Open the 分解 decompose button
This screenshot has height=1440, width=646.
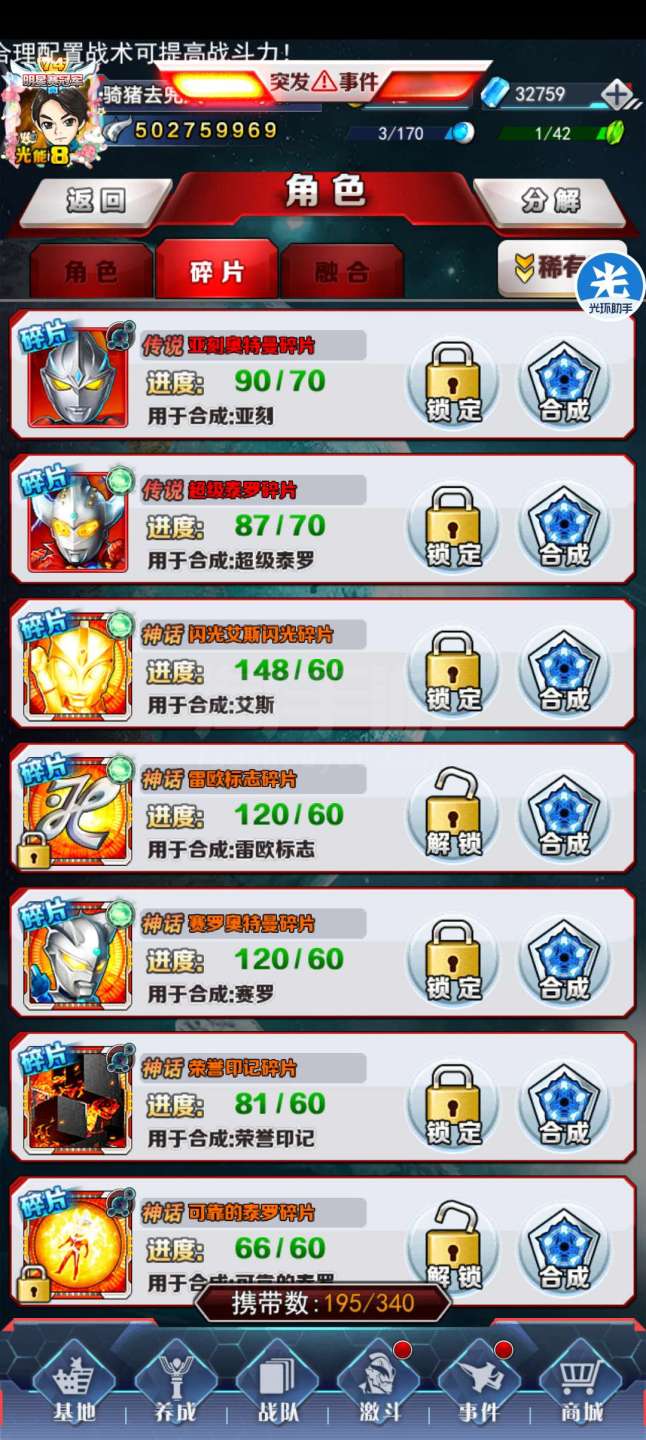pyautogui.click(x=550, y=201)
